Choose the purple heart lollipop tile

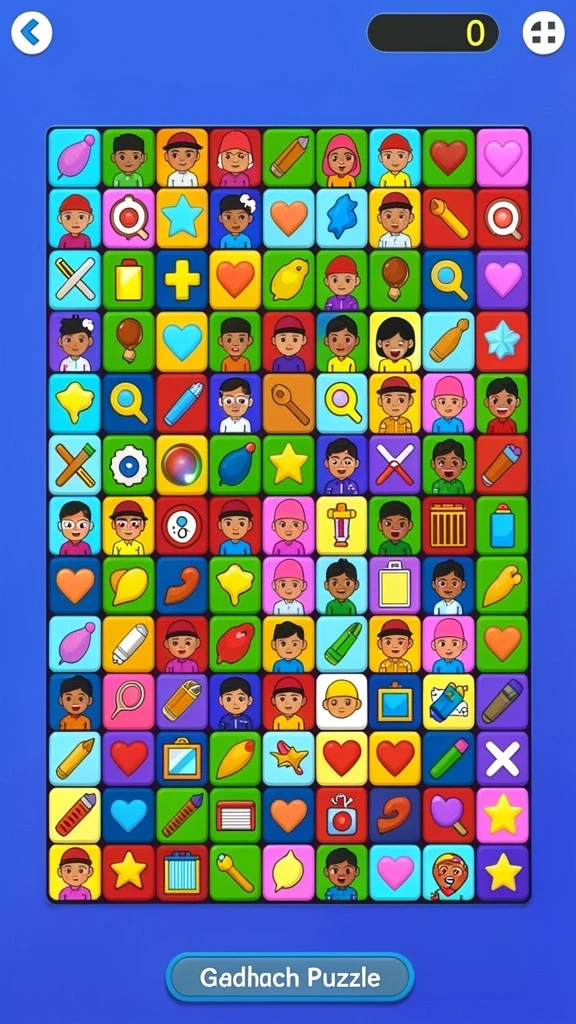449,815
